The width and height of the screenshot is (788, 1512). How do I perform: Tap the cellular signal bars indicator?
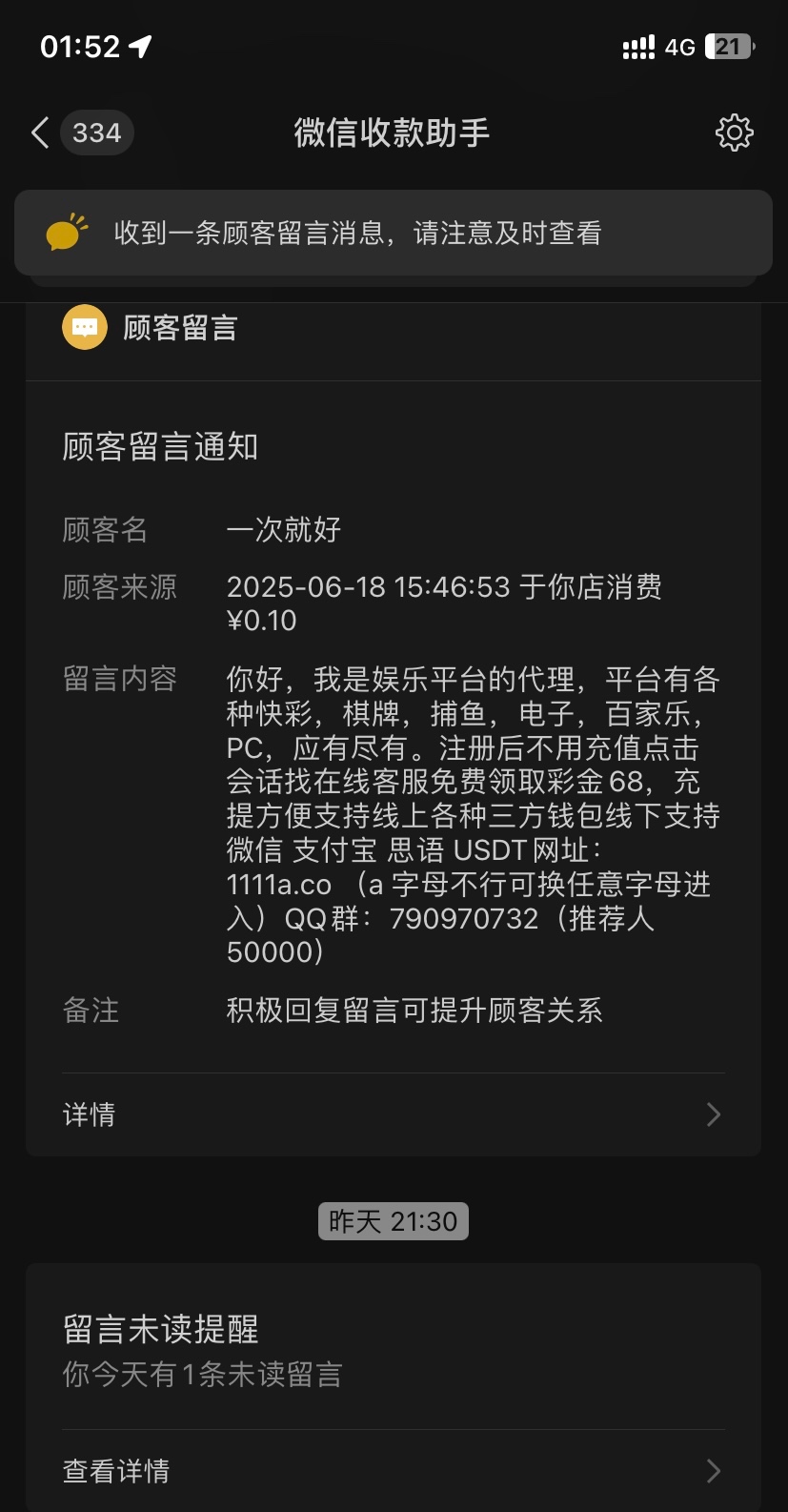(636, 46)
